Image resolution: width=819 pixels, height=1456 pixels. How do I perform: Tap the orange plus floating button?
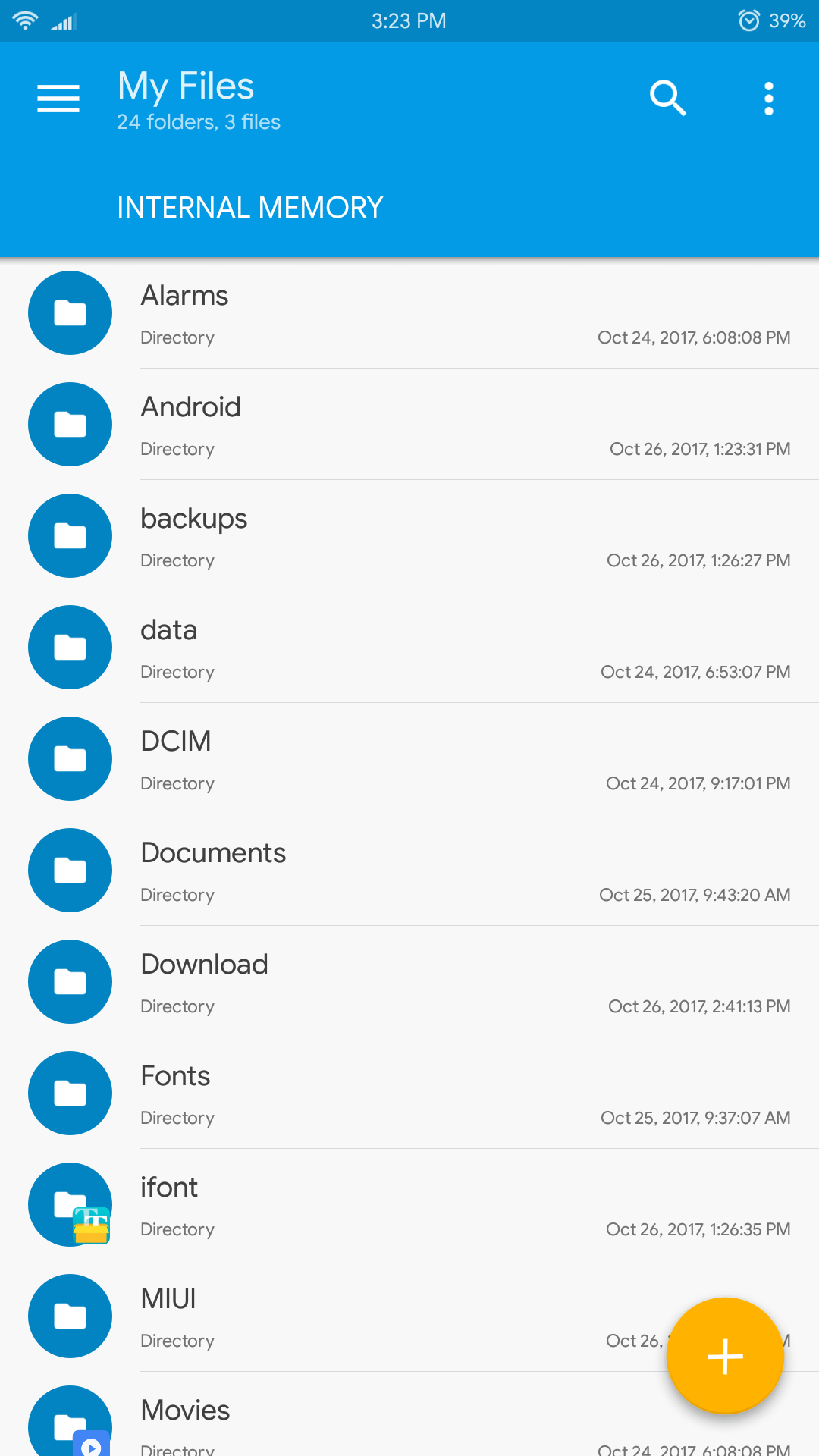coord(725,1356)
